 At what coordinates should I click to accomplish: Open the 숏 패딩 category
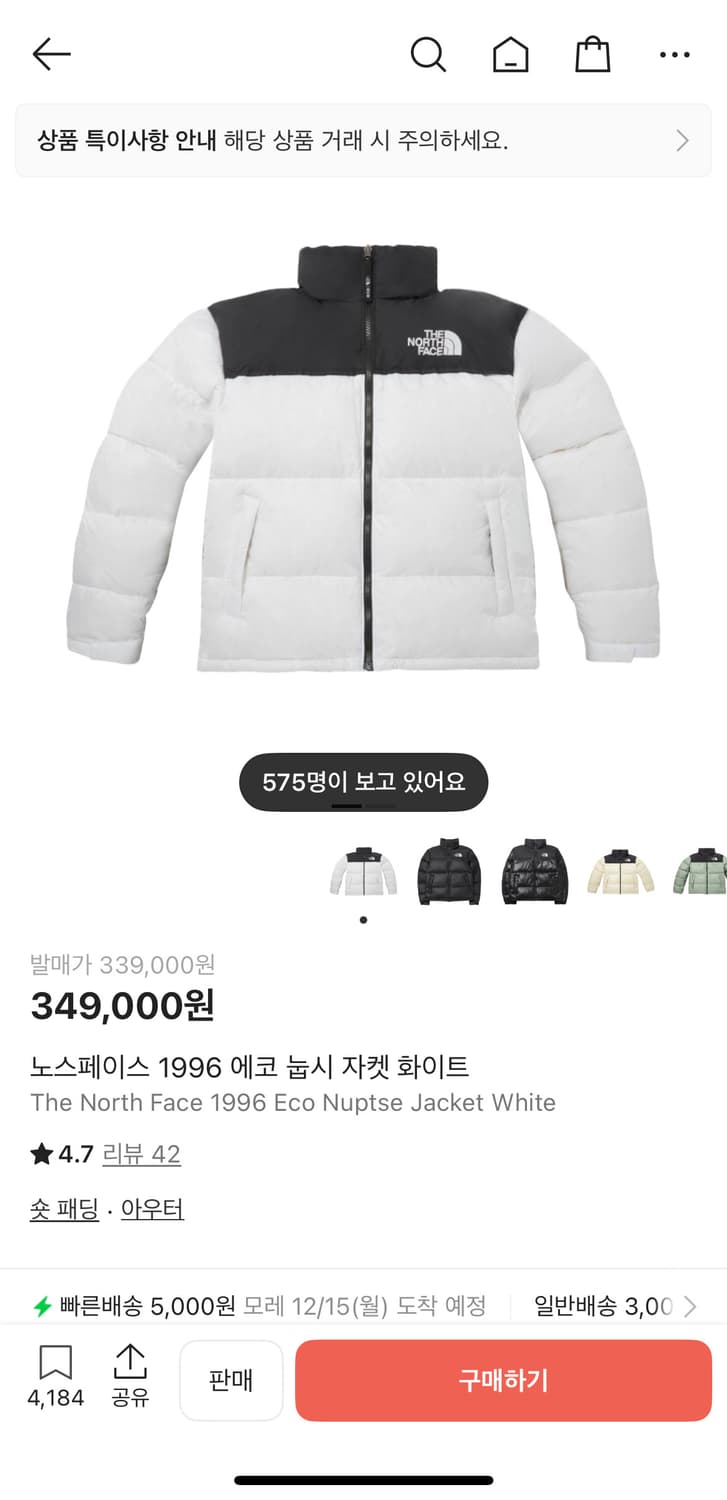click(x=63, y=1209)
